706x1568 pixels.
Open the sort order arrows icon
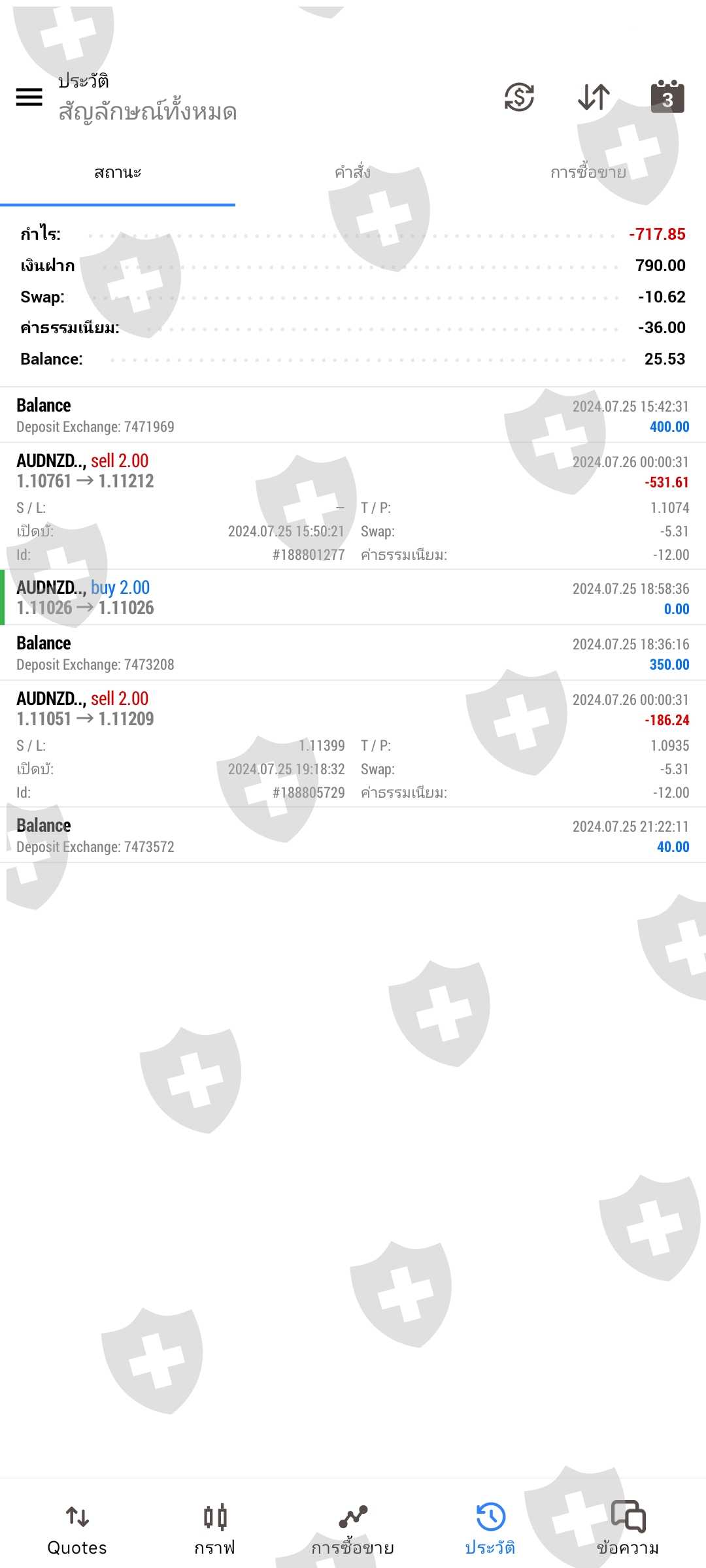(x=594, y=98)
